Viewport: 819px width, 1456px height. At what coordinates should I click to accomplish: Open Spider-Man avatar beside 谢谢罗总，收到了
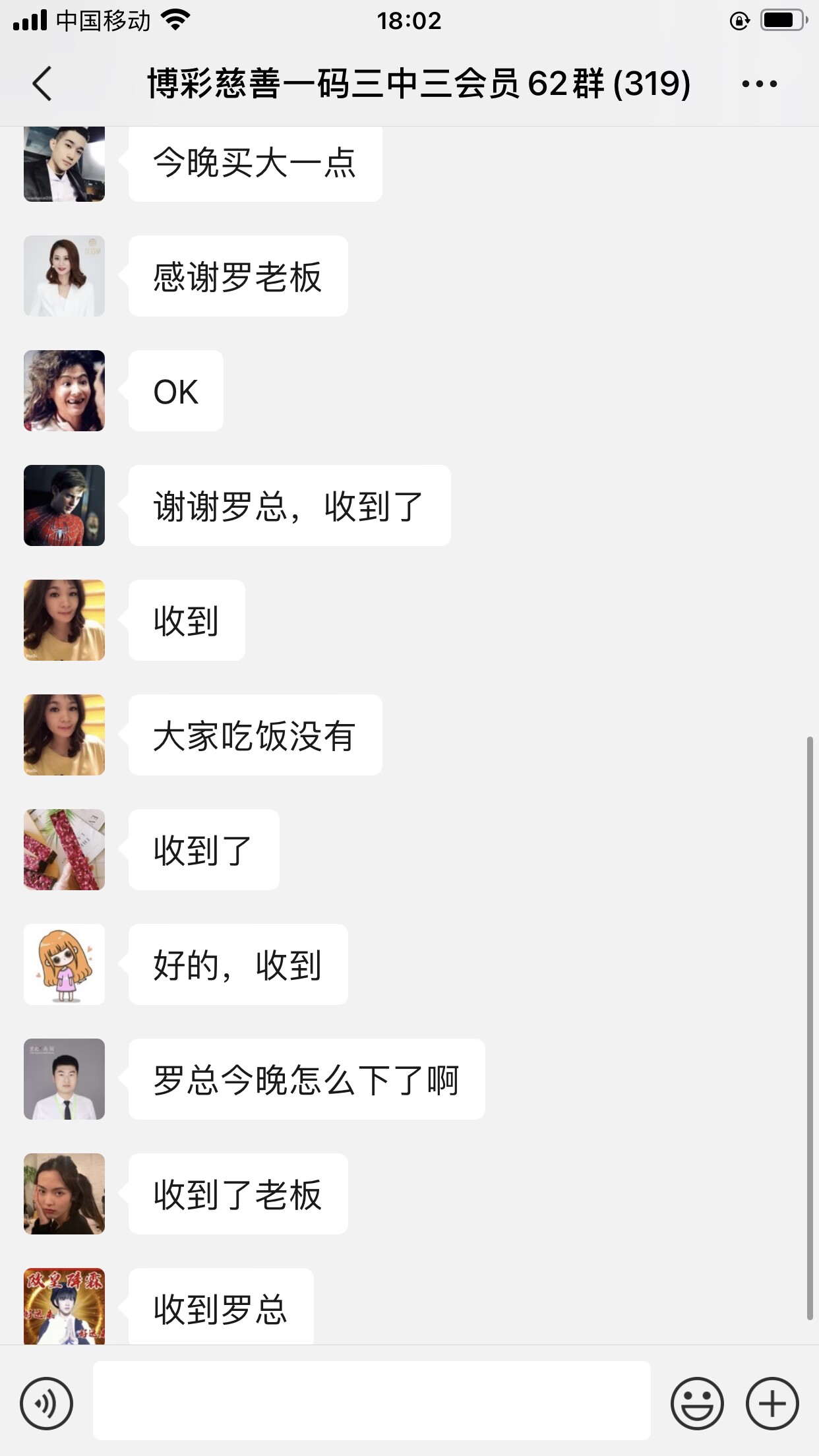tap(64, 505)
